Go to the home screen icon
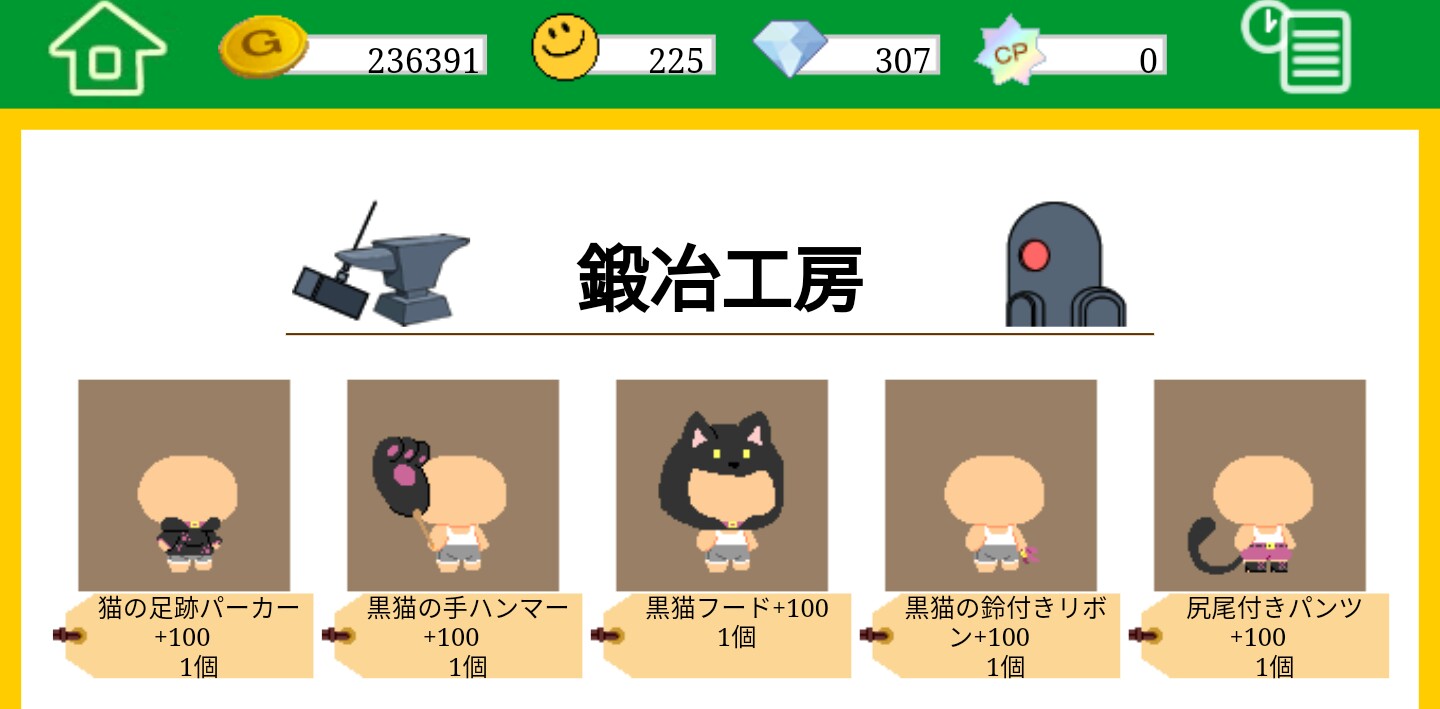 [107, 50]
